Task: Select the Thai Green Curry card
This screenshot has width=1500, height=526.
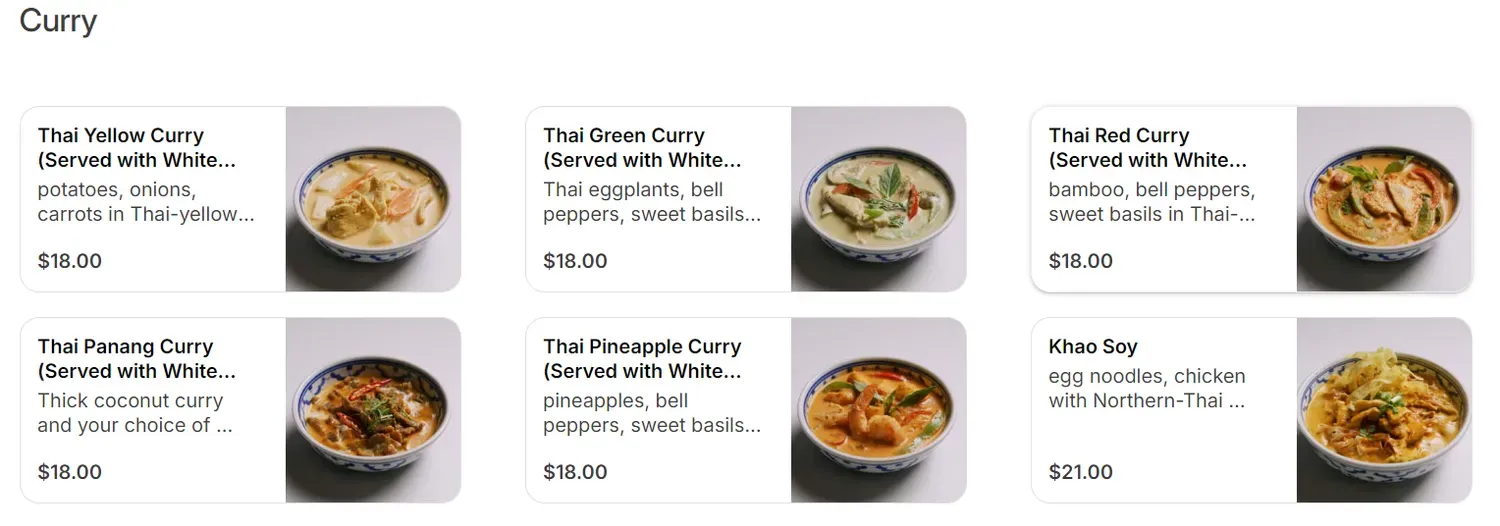Action: (x=745, y=199)
